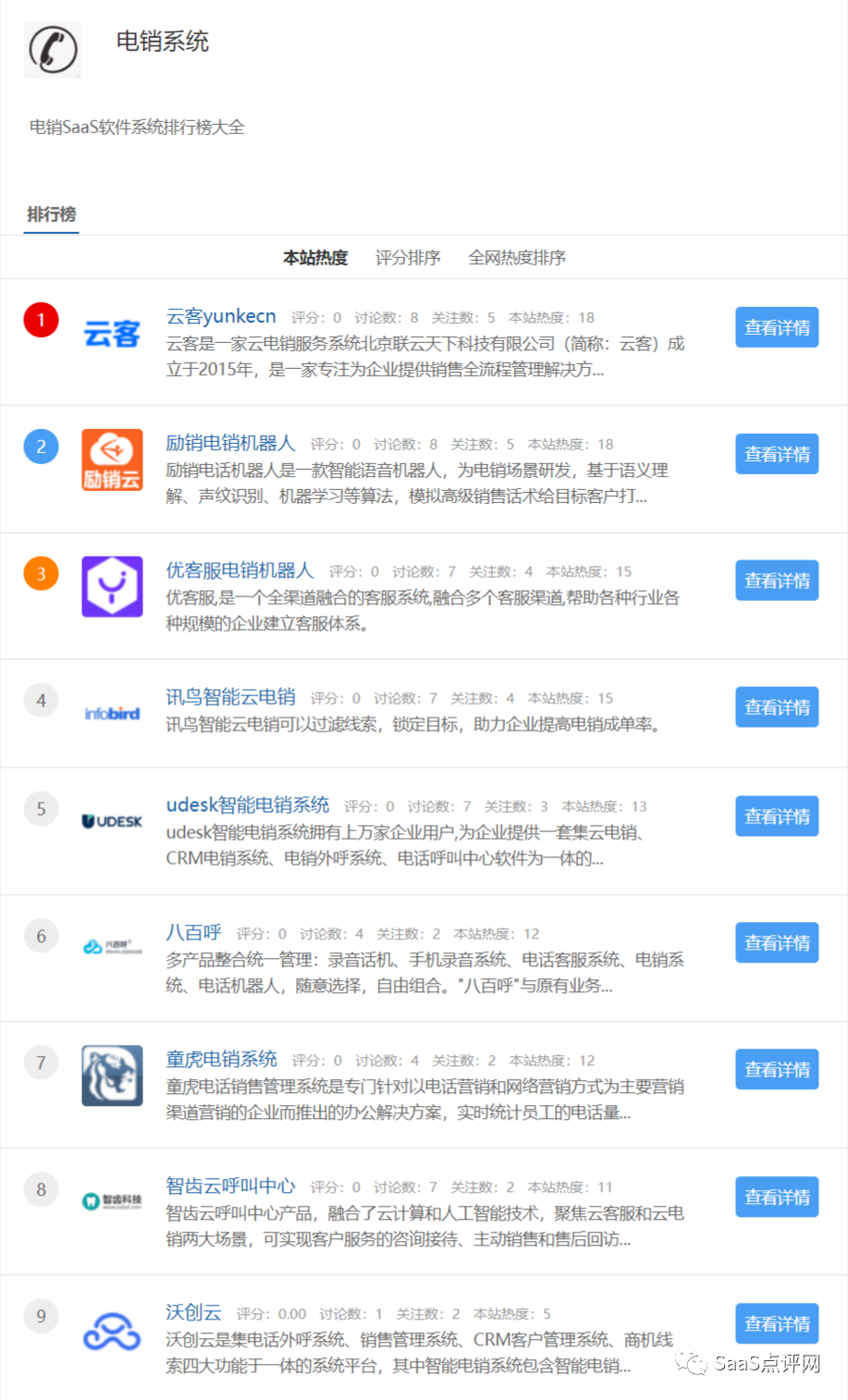The image size is (848, 1400).
Task: Open the 讯鸟智能云电销 title link
Action: [230, 697]
